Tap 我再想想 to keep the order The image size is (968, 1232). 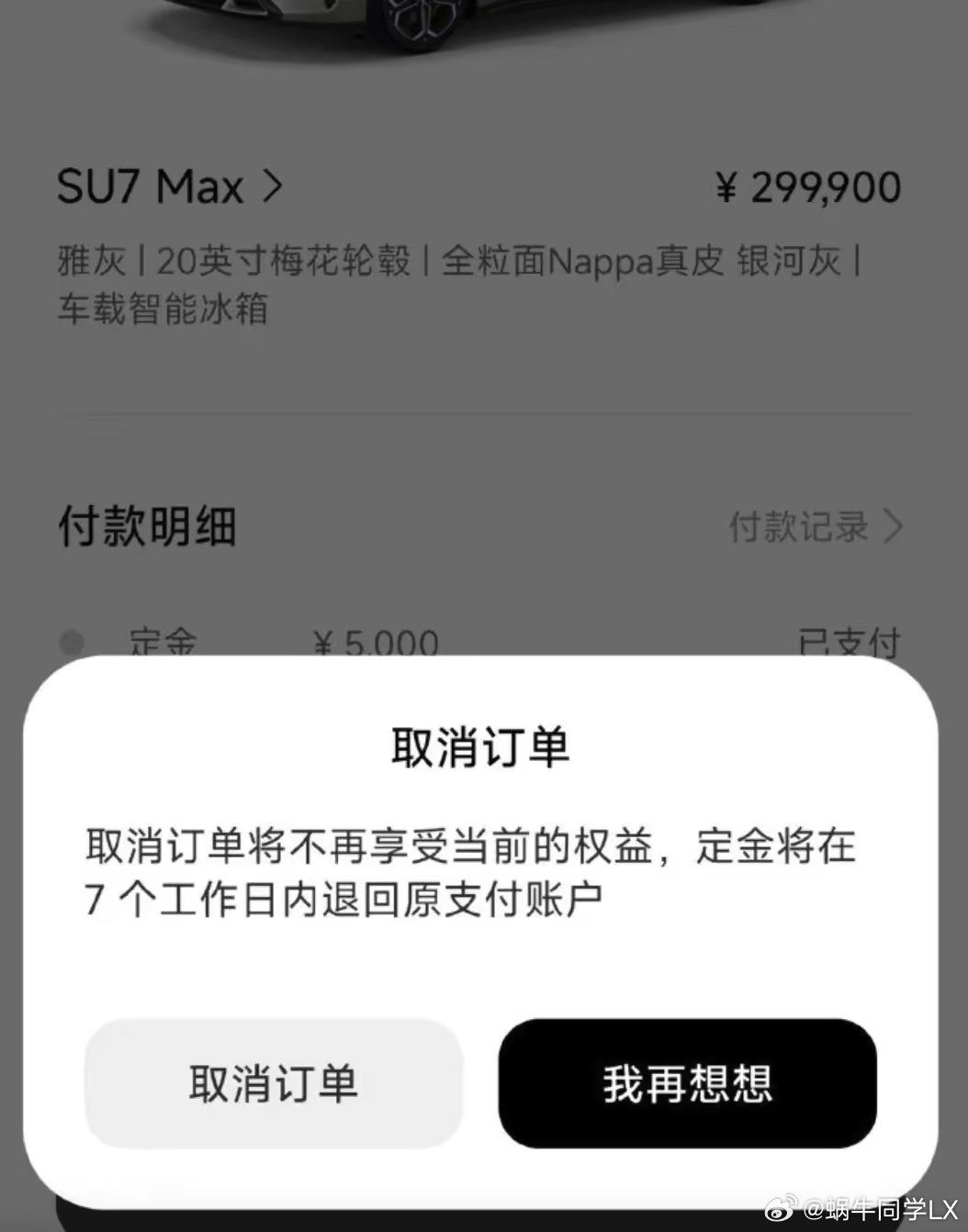click(688, 1084)
